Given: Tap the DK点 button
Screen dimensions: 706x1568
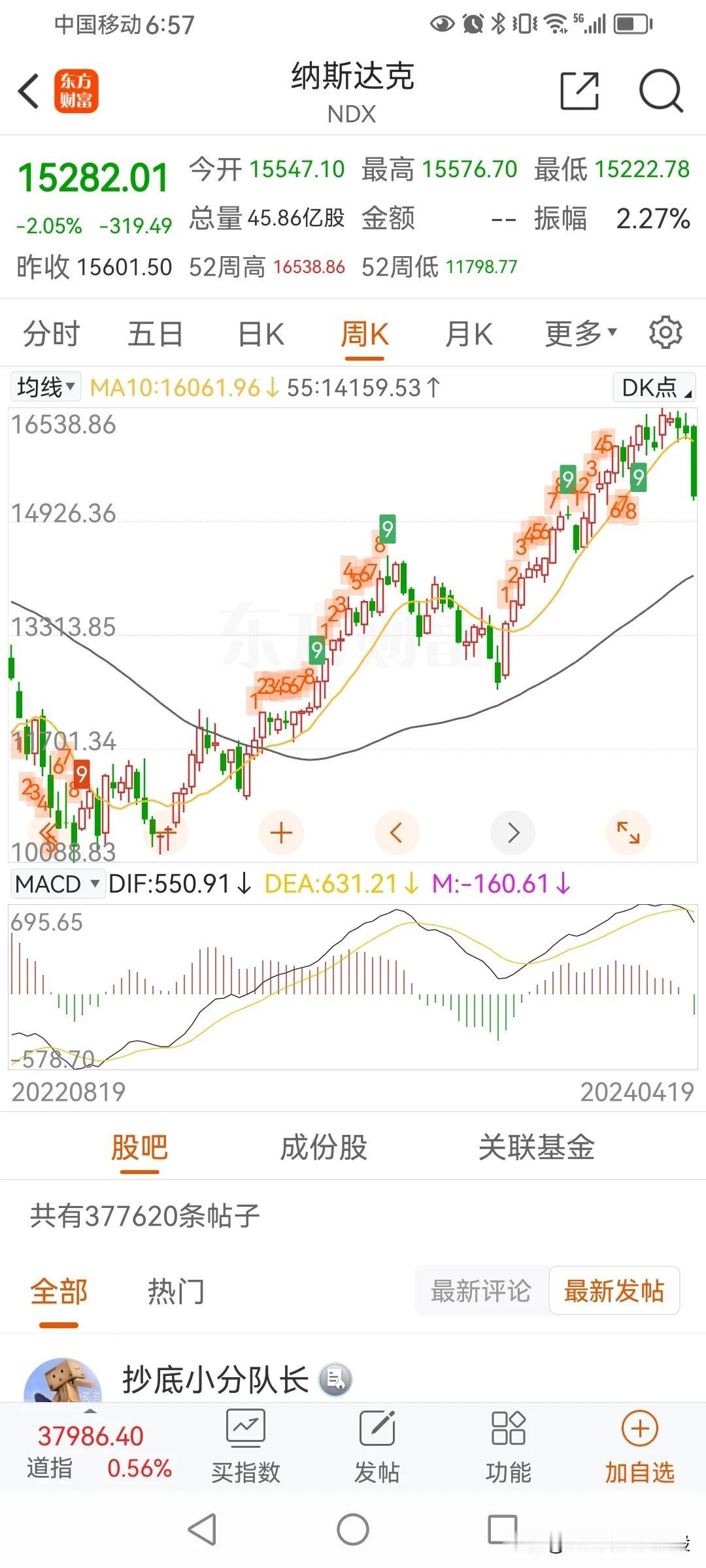Looking at the screenshot, I should [x=654, y=388].
